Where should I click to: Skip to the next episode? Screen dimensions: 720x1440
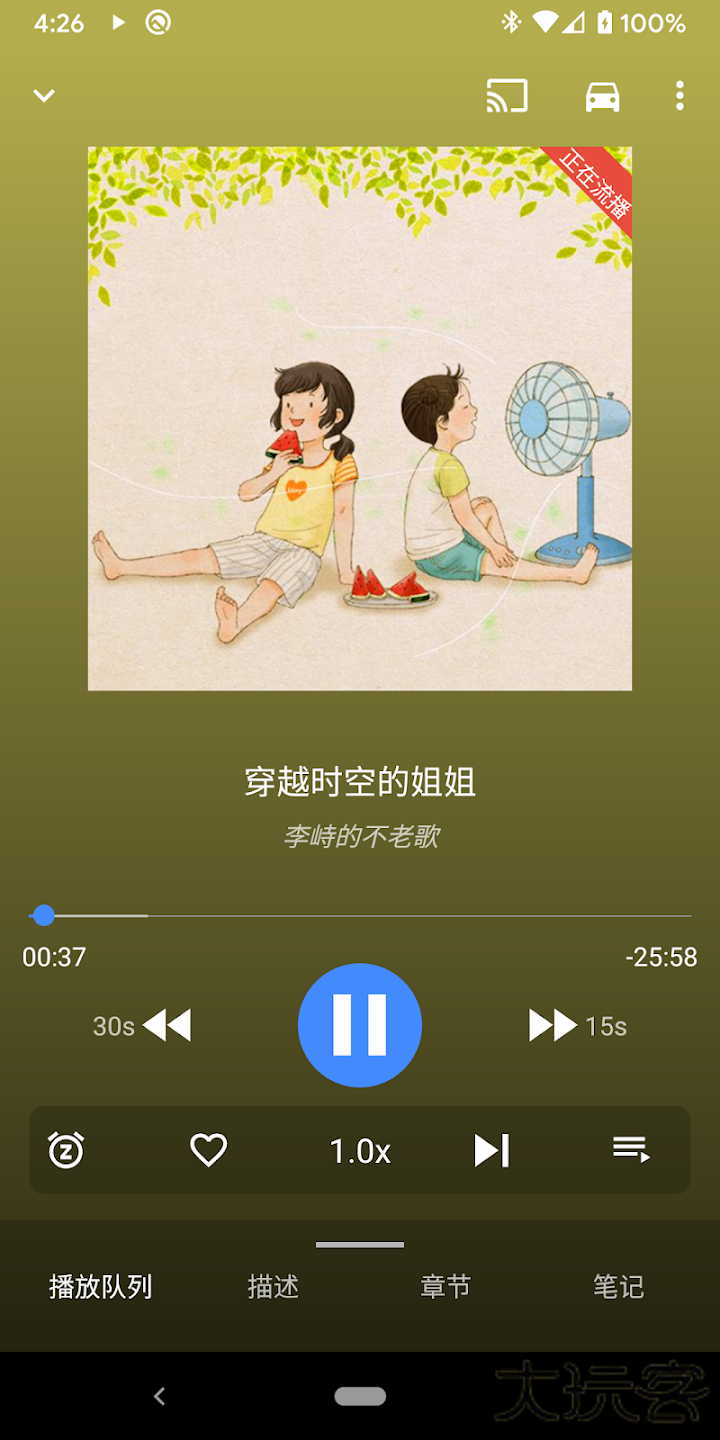(491, 1150)
